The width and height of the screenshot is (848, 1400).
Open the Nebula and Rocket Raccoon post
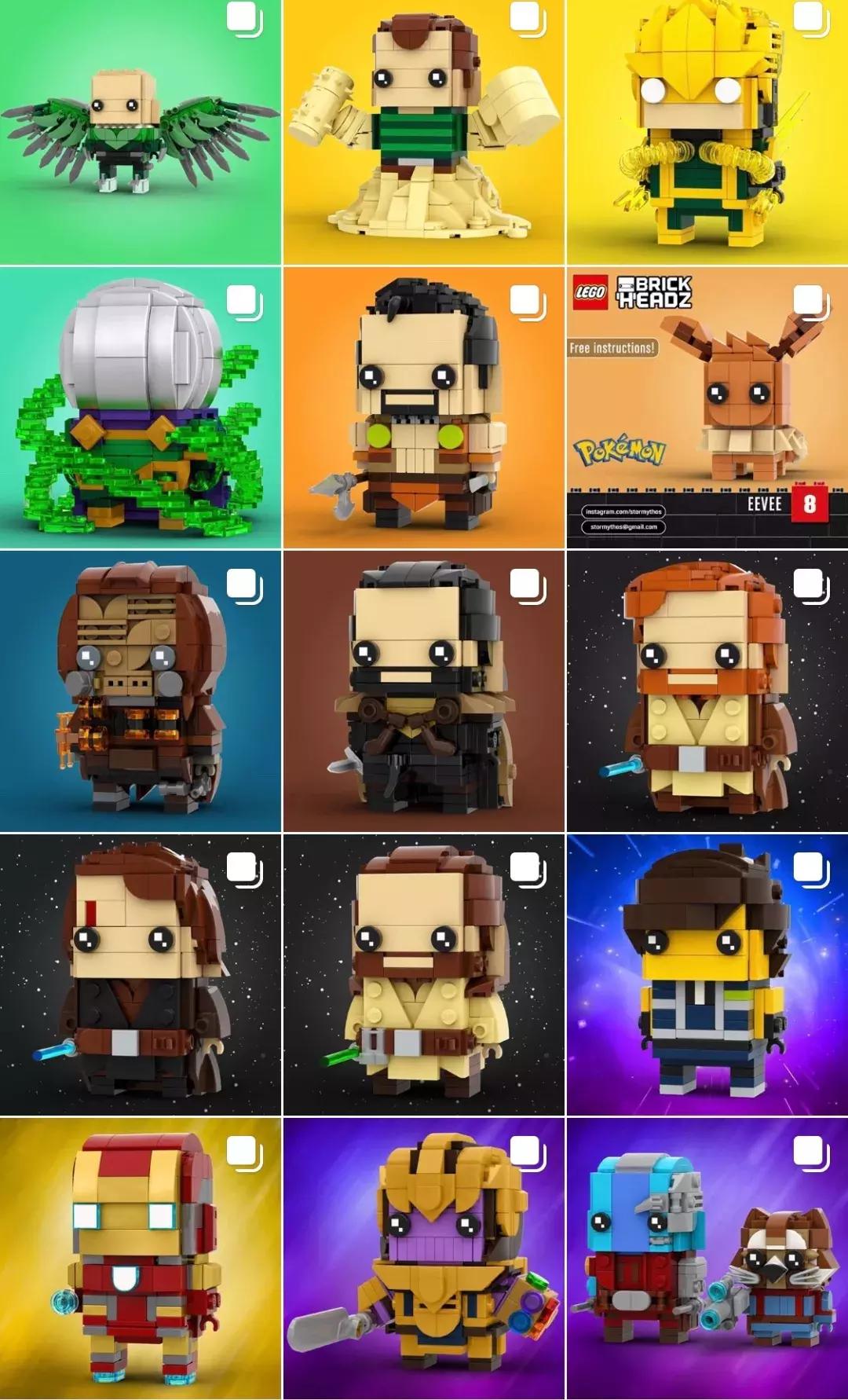(x=707, y=1257)
